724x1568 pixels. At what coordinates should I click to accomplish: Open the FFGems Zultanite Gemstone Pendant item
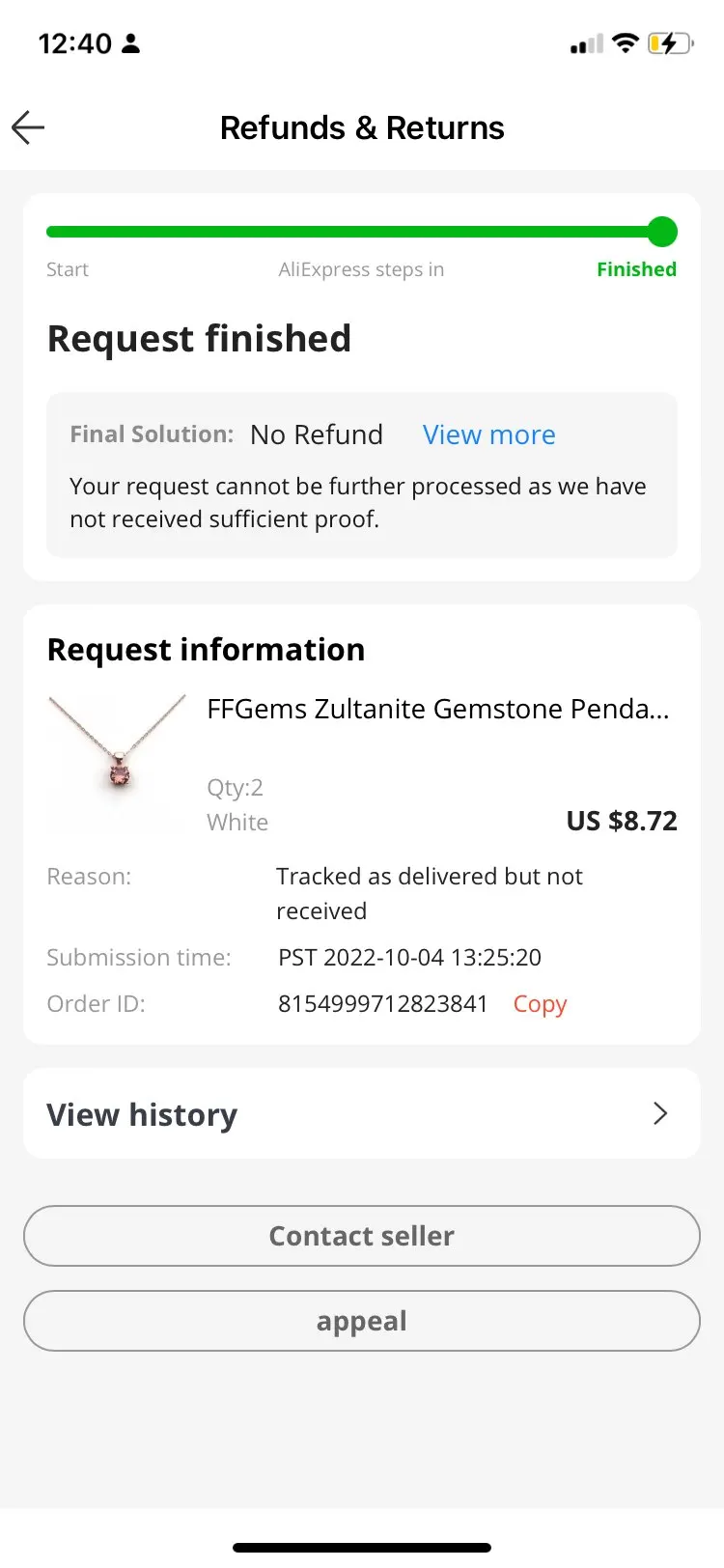436,710
